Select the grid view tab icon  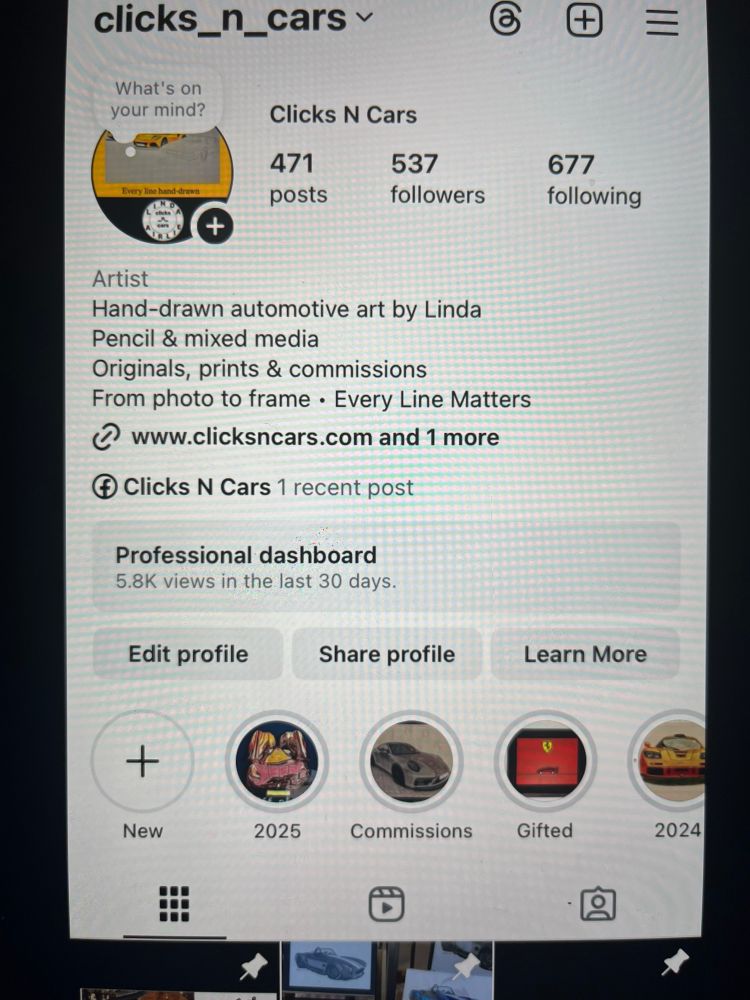click(173, 903)
